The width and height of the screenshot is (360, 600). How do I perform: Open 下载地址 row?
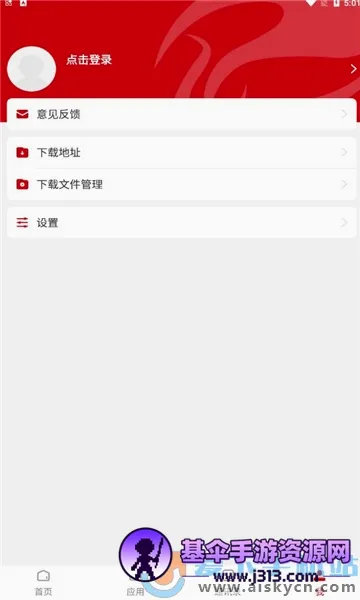182,153
